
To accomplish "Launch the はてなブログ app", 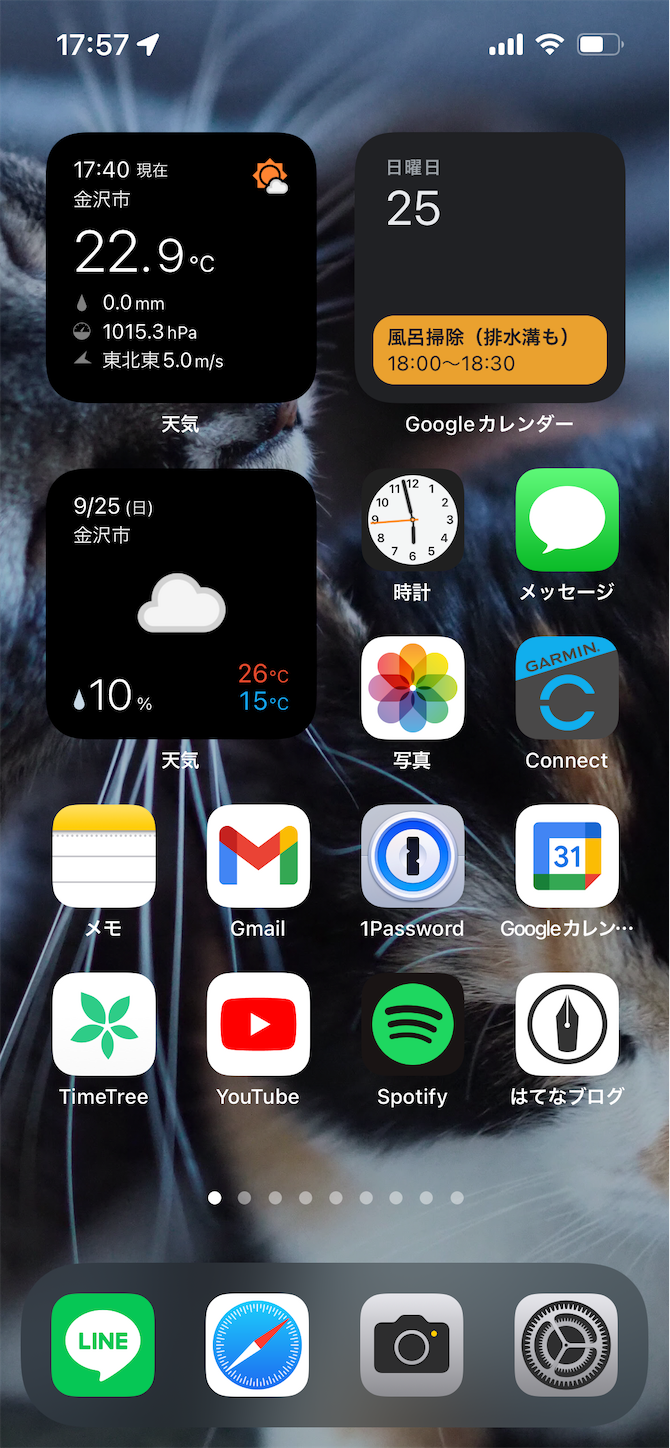I will (567, 1024).
